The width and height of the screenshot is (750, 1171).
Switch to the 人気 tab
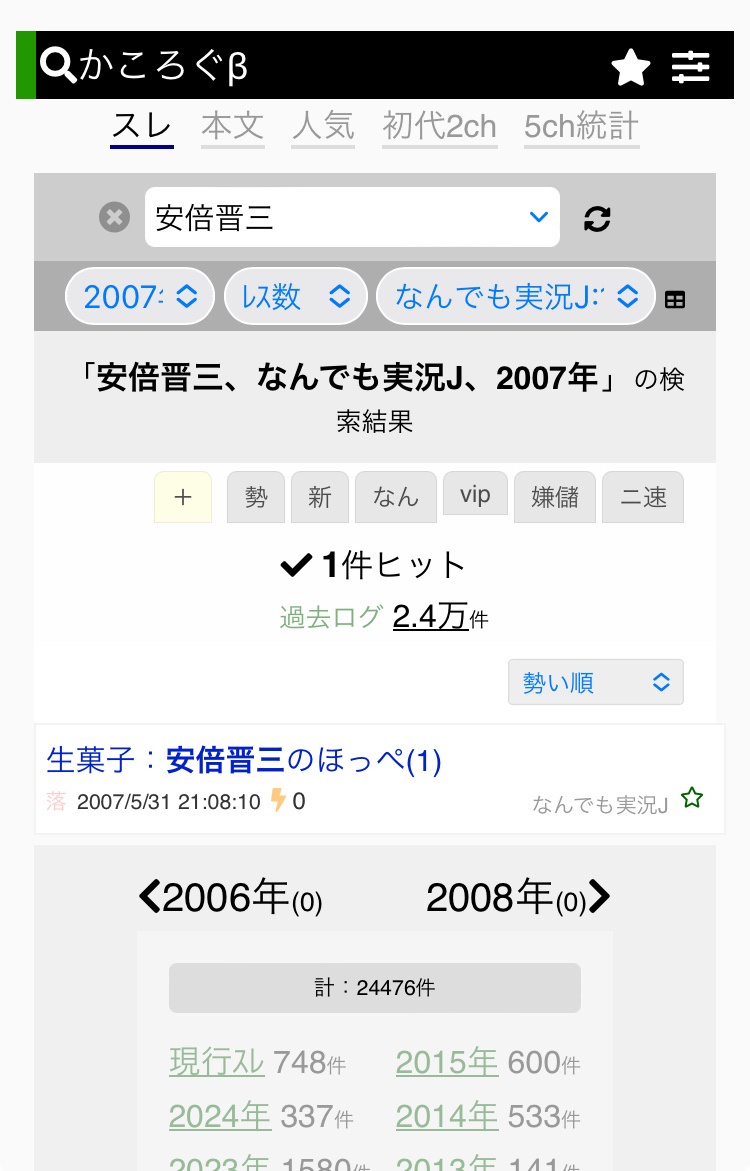coord(323,127)
